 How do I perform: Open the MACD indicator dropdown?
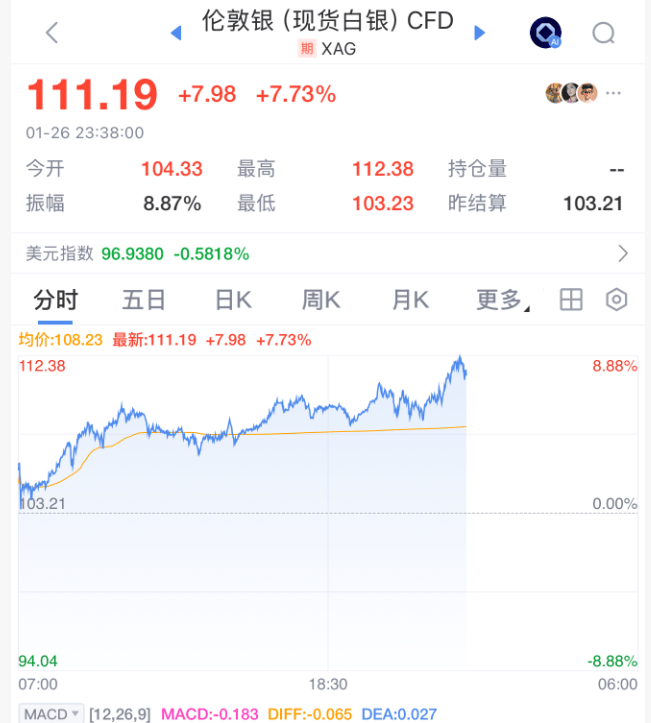(x=53, y=714)
